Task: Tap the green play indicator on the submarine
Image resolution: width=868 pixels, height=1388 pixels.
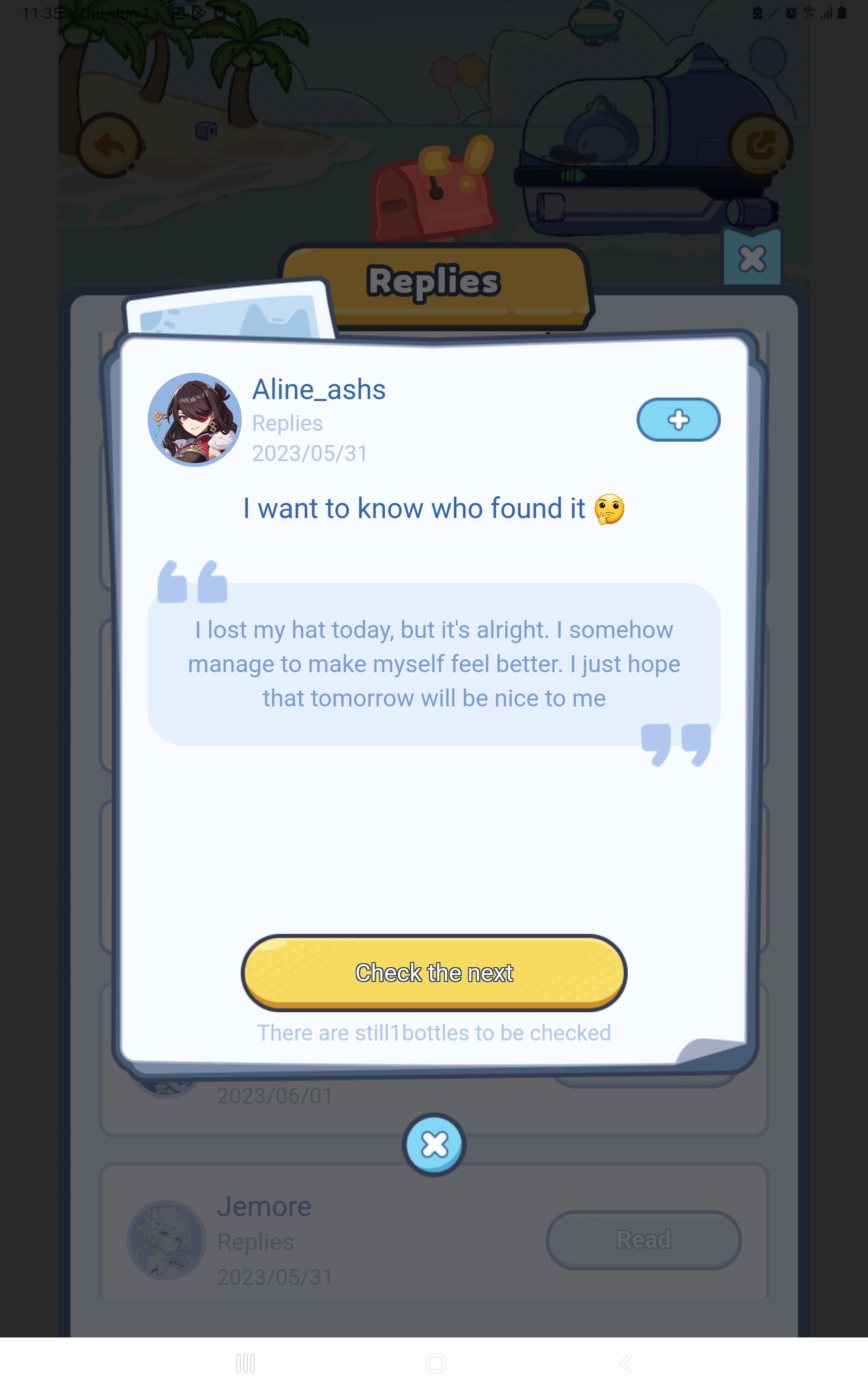Action: click(575, 174)
